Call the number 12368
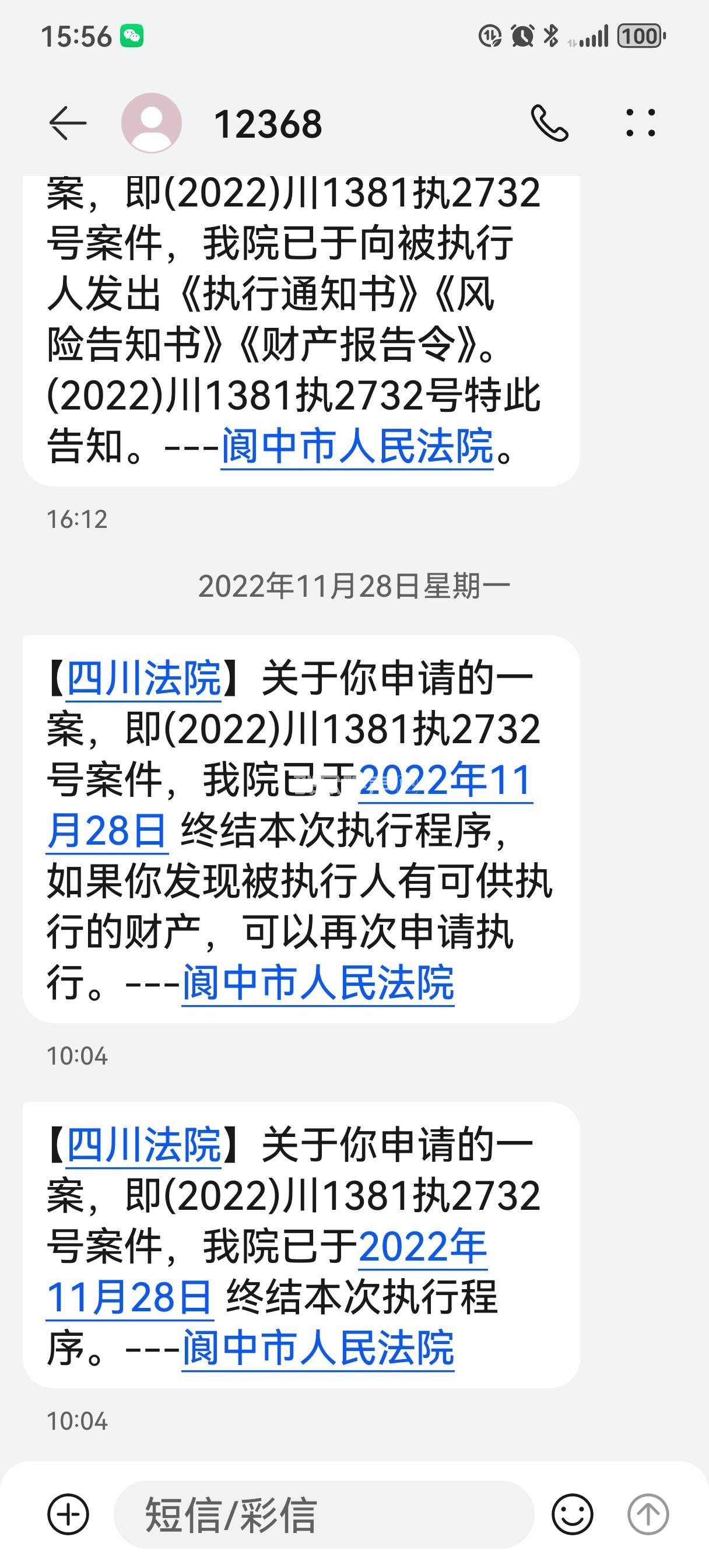 tap(549, 124)
